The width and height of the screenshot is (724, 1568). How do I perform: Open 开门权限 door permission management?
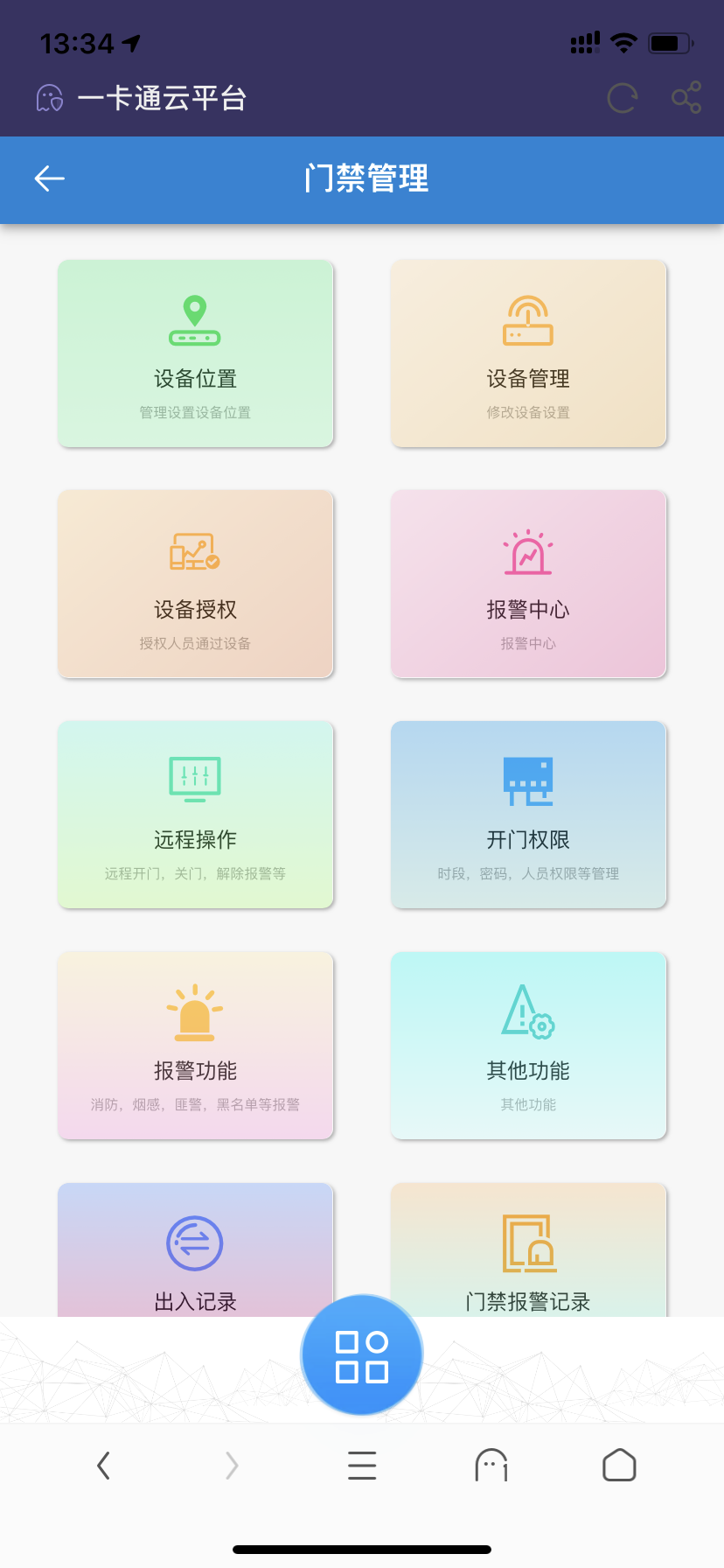click(528, 780)
